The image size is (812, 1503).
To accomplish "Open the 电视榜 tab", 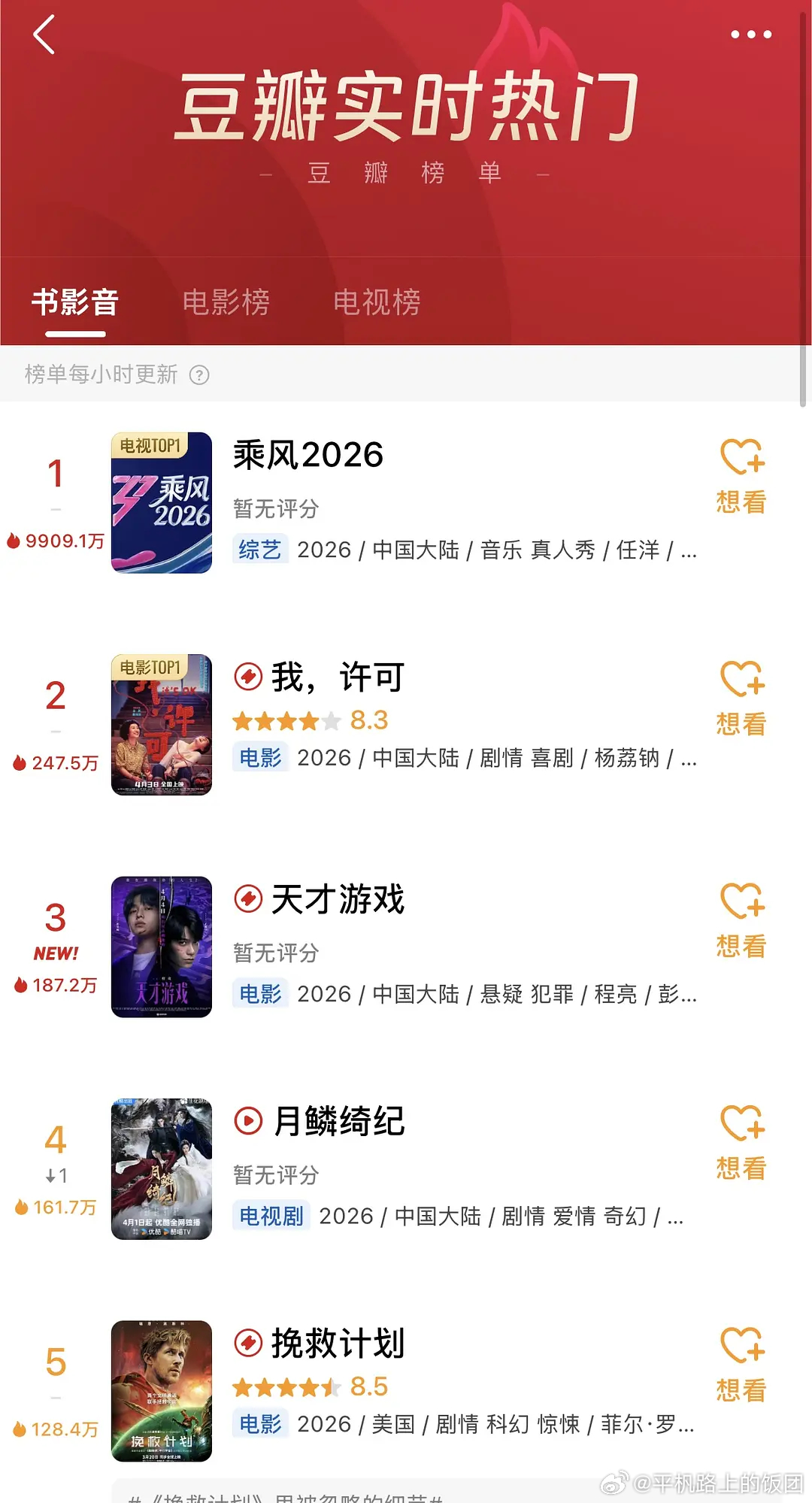I will pyautogui.click(x=377, y=301).
